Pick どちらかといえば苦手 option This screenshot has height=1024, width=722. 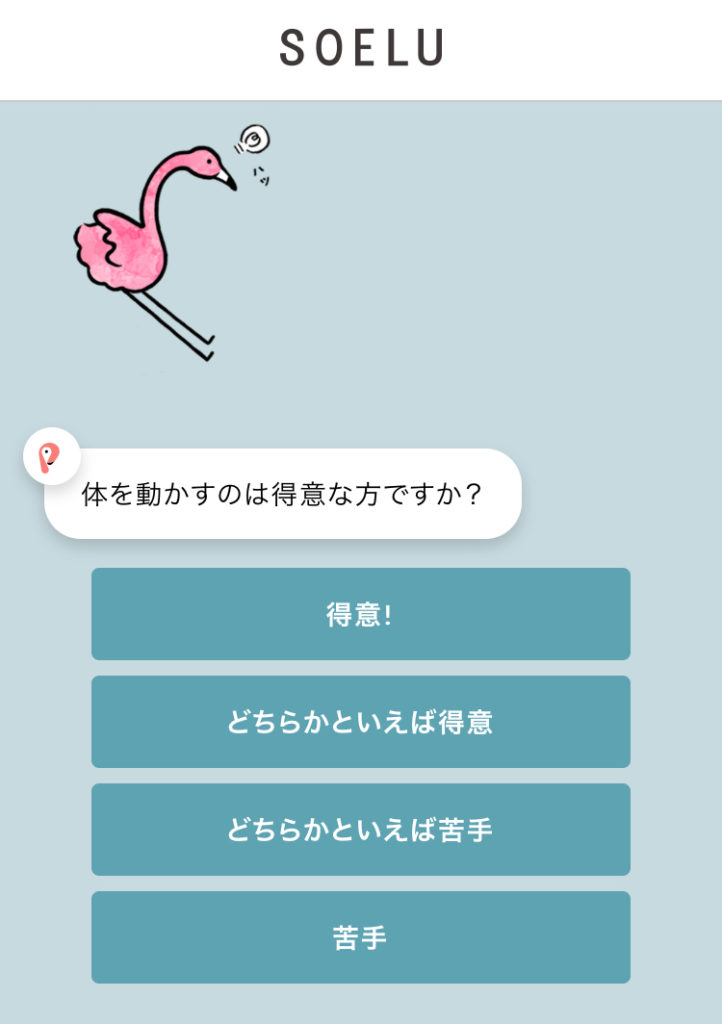[360, 830]
